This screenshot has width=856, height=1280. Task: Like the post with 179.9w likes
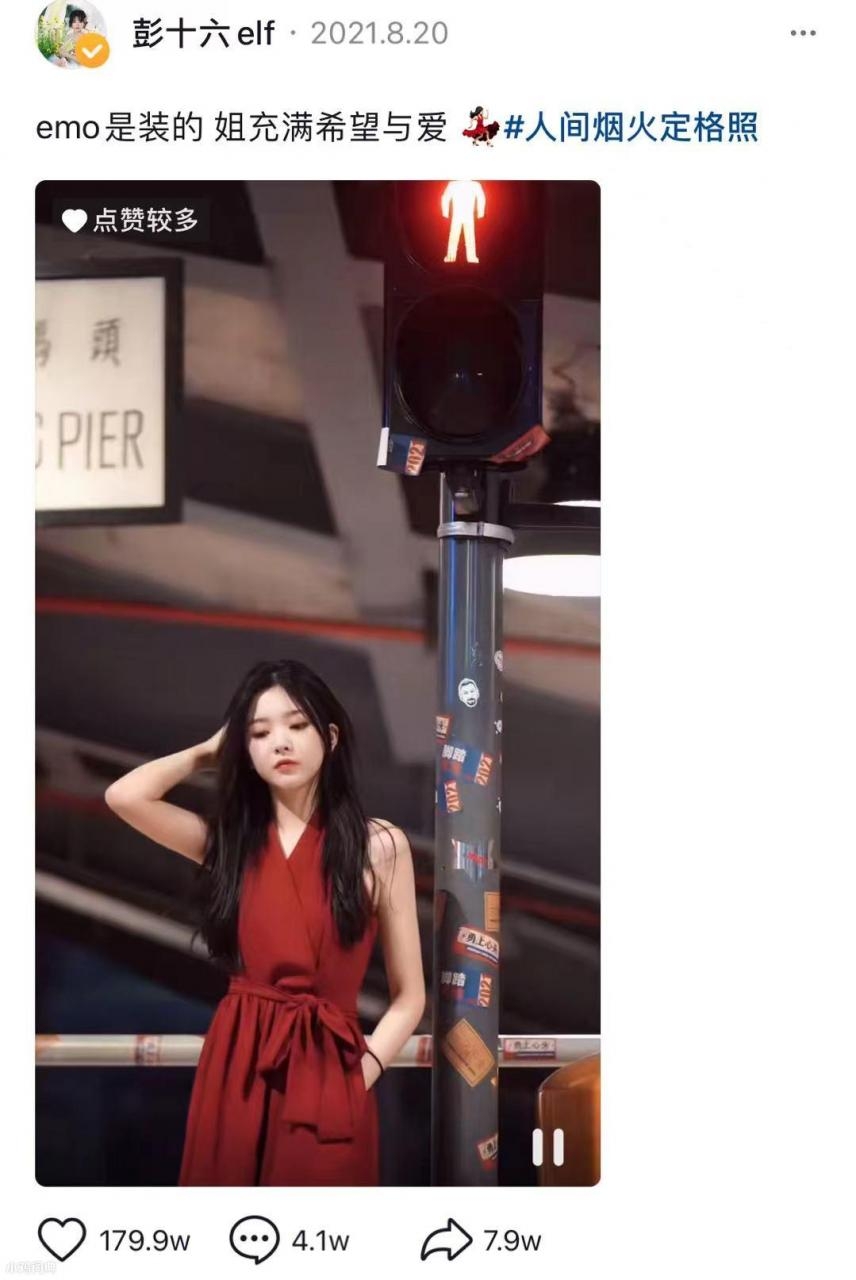[62, 1240]
